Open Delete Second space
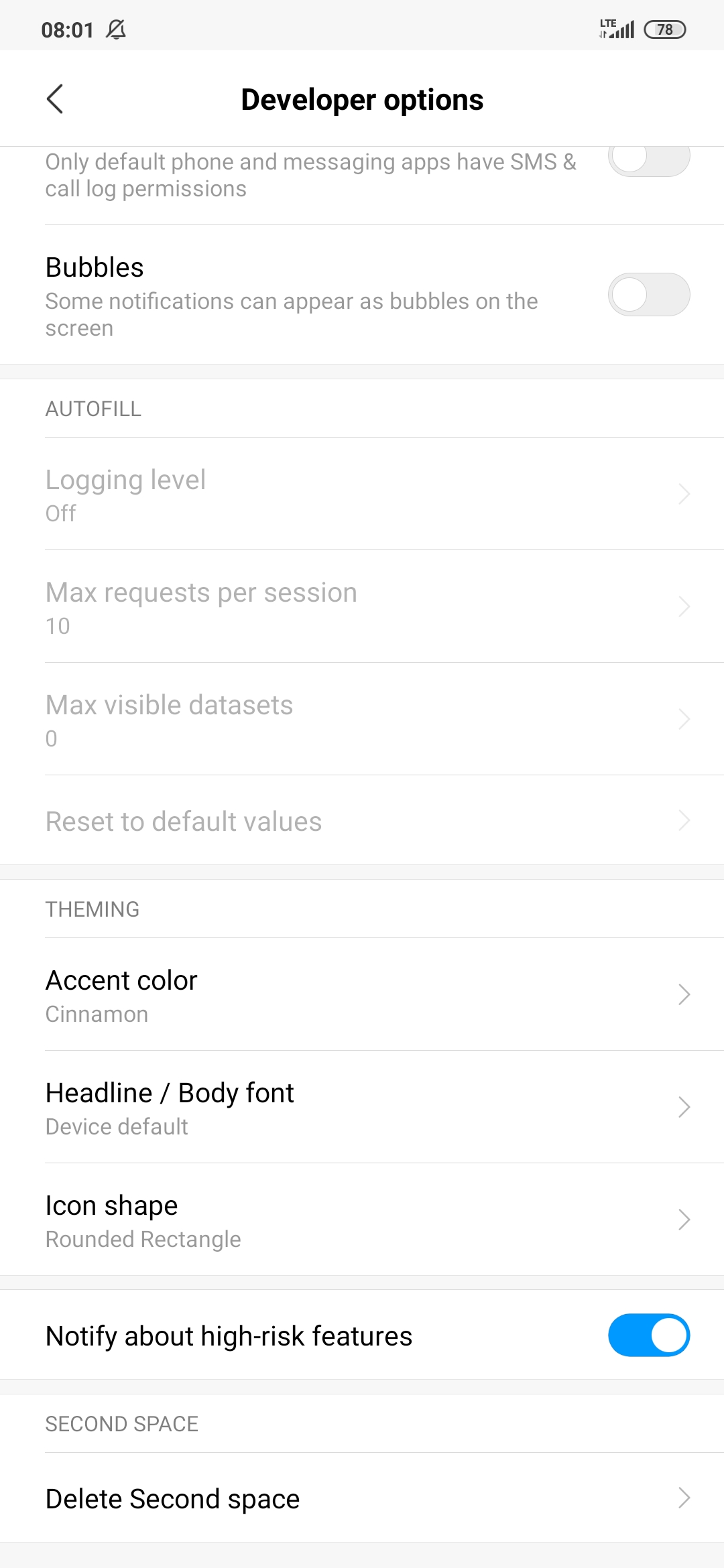Screen dimensions: 724x1568 pyautogui.click(x=362, y=1498)
